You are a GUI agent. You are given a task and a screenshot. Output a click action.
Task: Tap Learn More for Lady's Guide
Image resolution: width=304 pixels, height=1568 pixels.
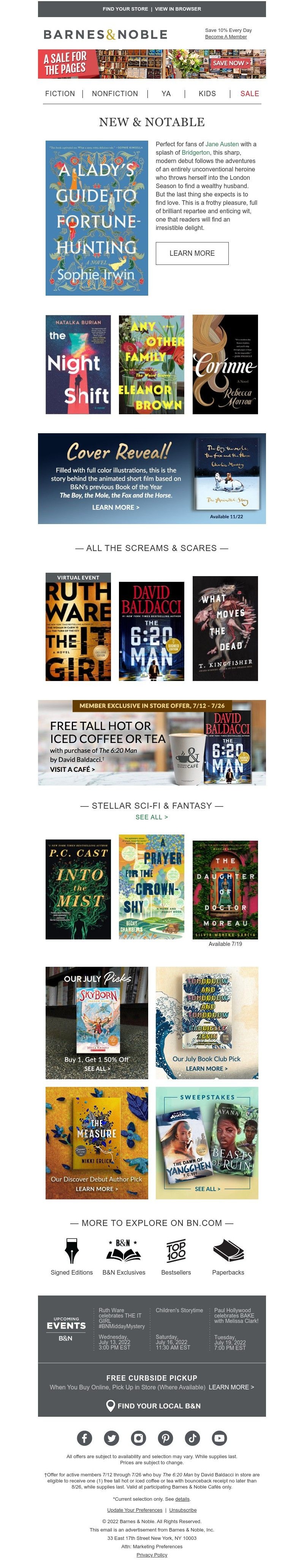click(191, 253)
